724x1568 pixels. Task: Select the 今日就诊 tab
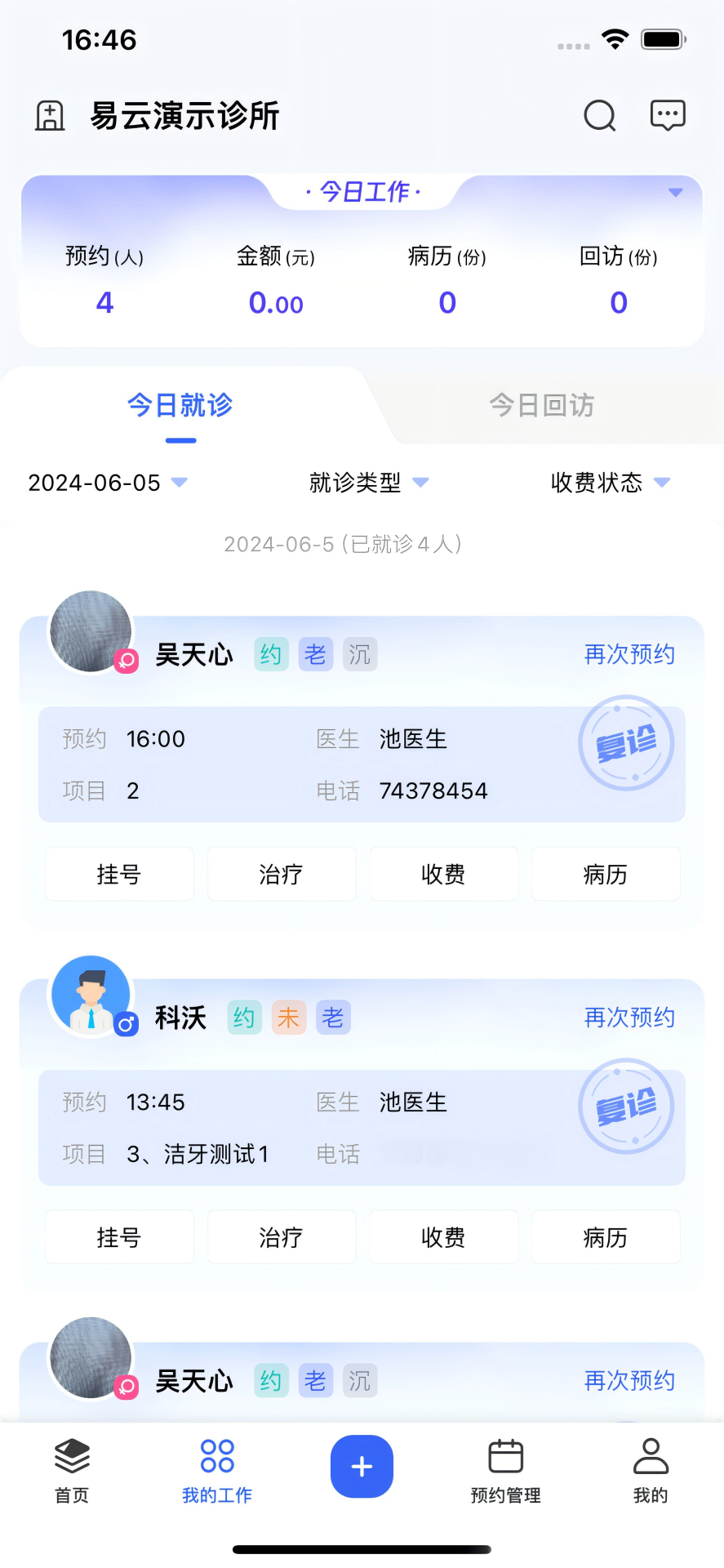click(179, 404)
